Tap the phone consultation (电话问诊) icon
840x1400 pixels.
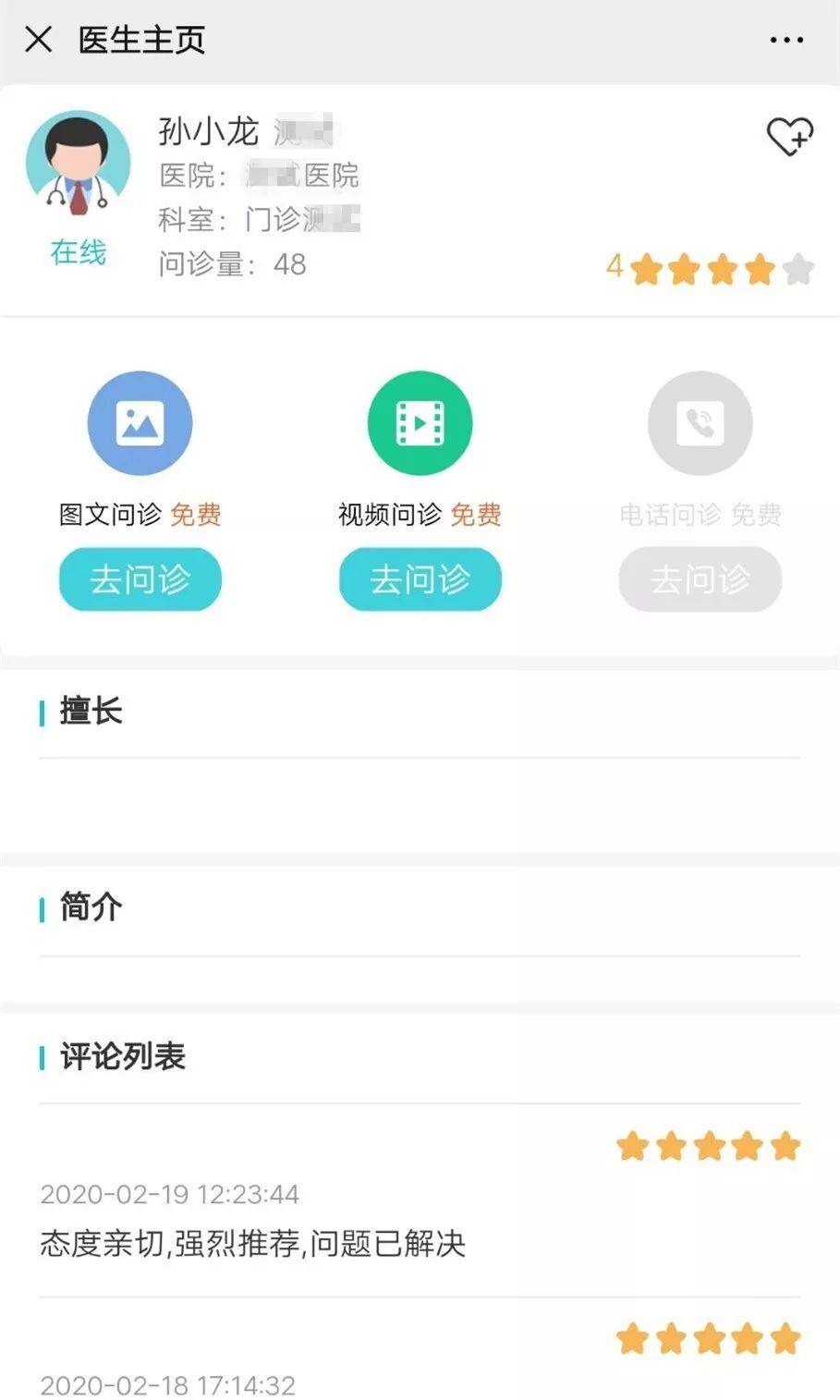pos(700,422)
